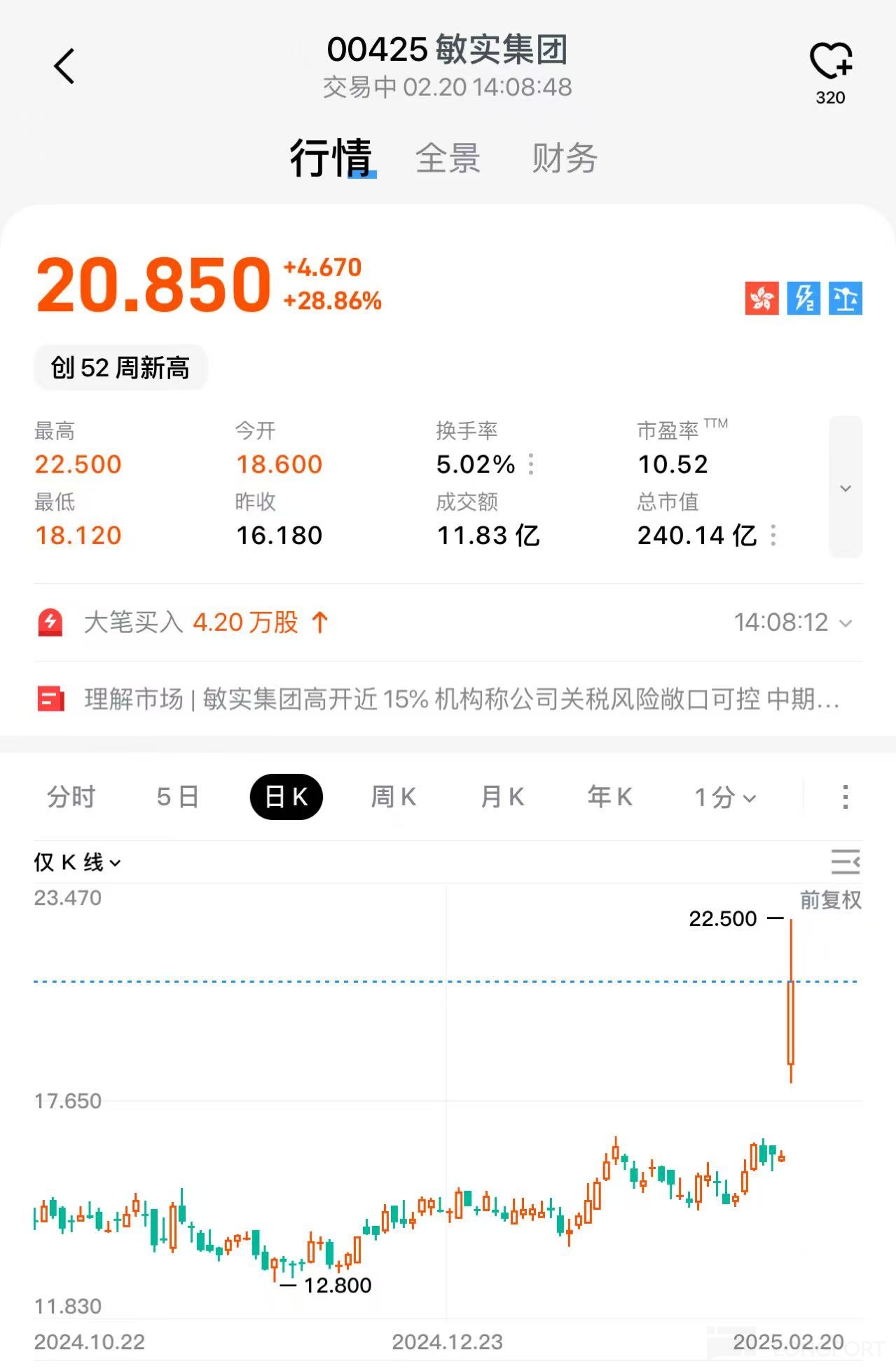Switch chart to 月K
Screen dimensions: 896x1371
pyautogui.click(x=502, y=797)
